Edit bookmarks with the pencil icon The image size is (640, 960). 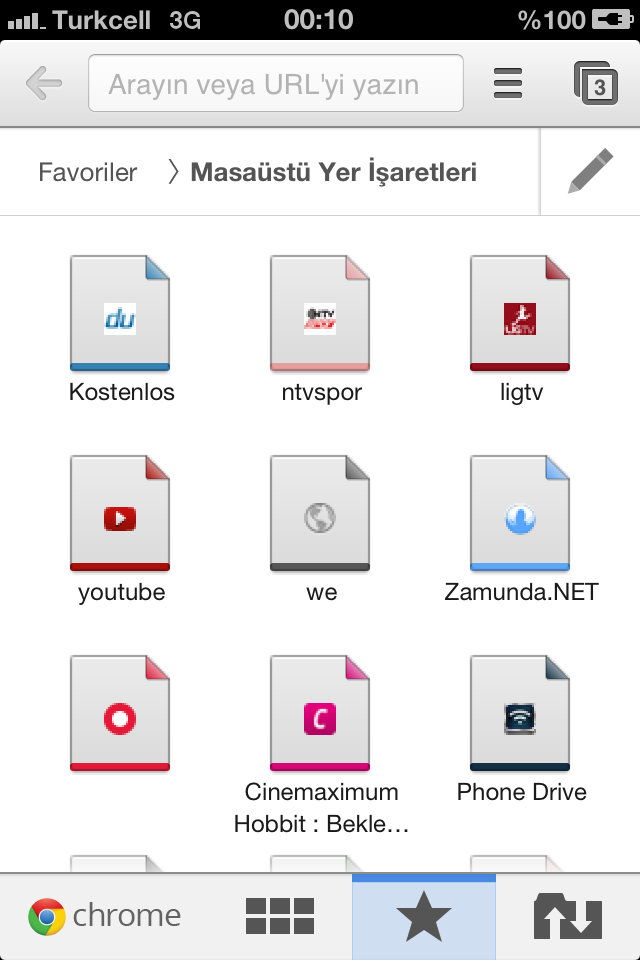(x=590, y=171)
